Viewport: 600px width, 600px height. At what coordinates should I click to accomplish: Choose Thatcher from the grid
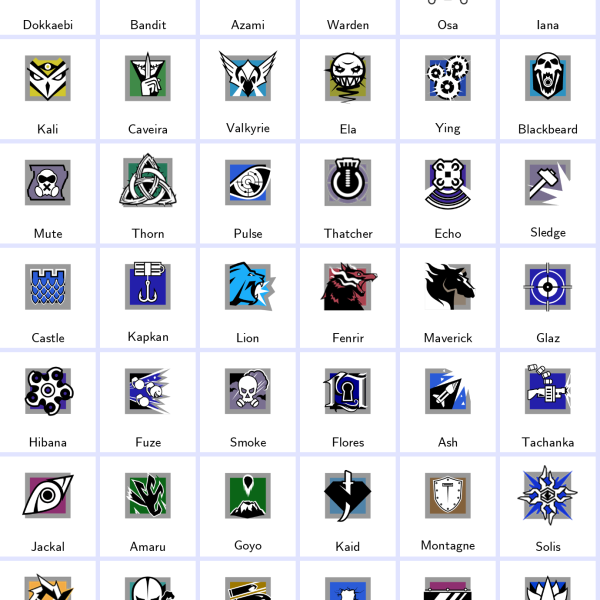[x=348, y=192]
